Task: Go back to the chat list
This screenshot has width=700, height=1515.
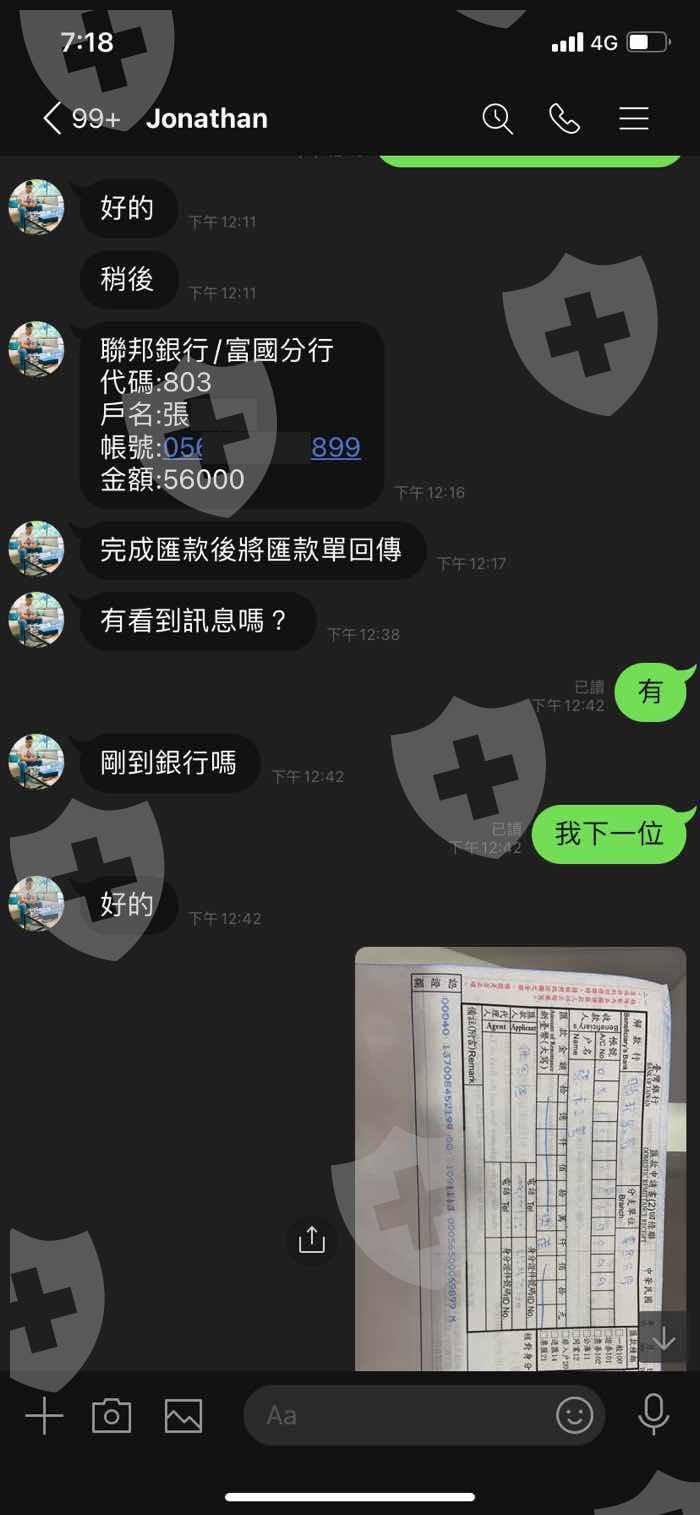Action: (52, 119)
